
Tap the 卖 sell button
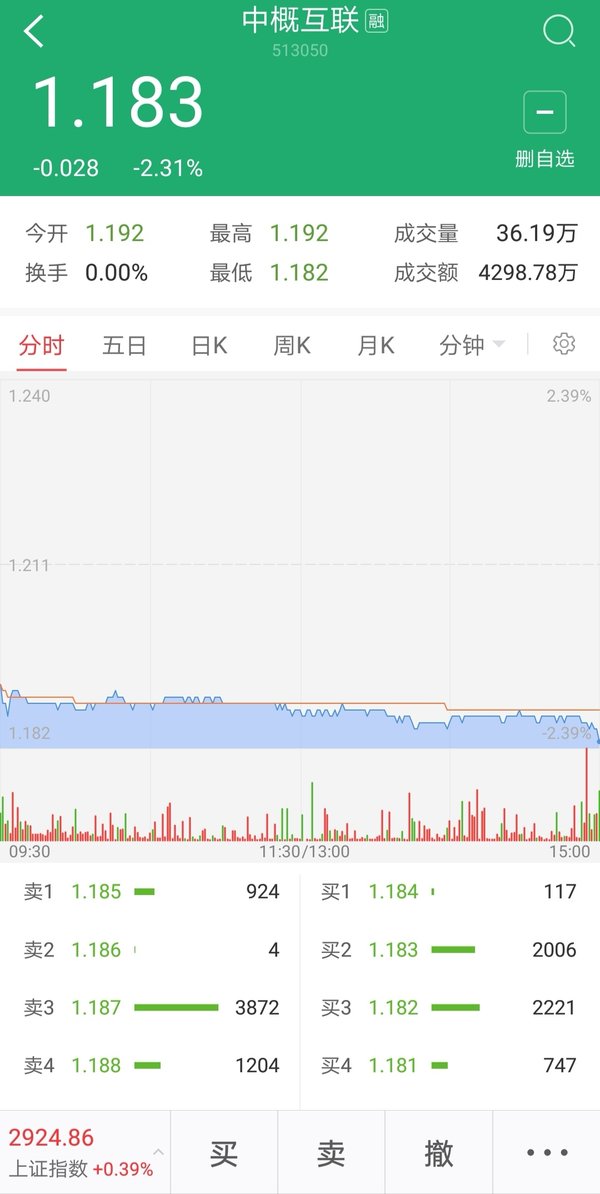[x=331, y=1152]
